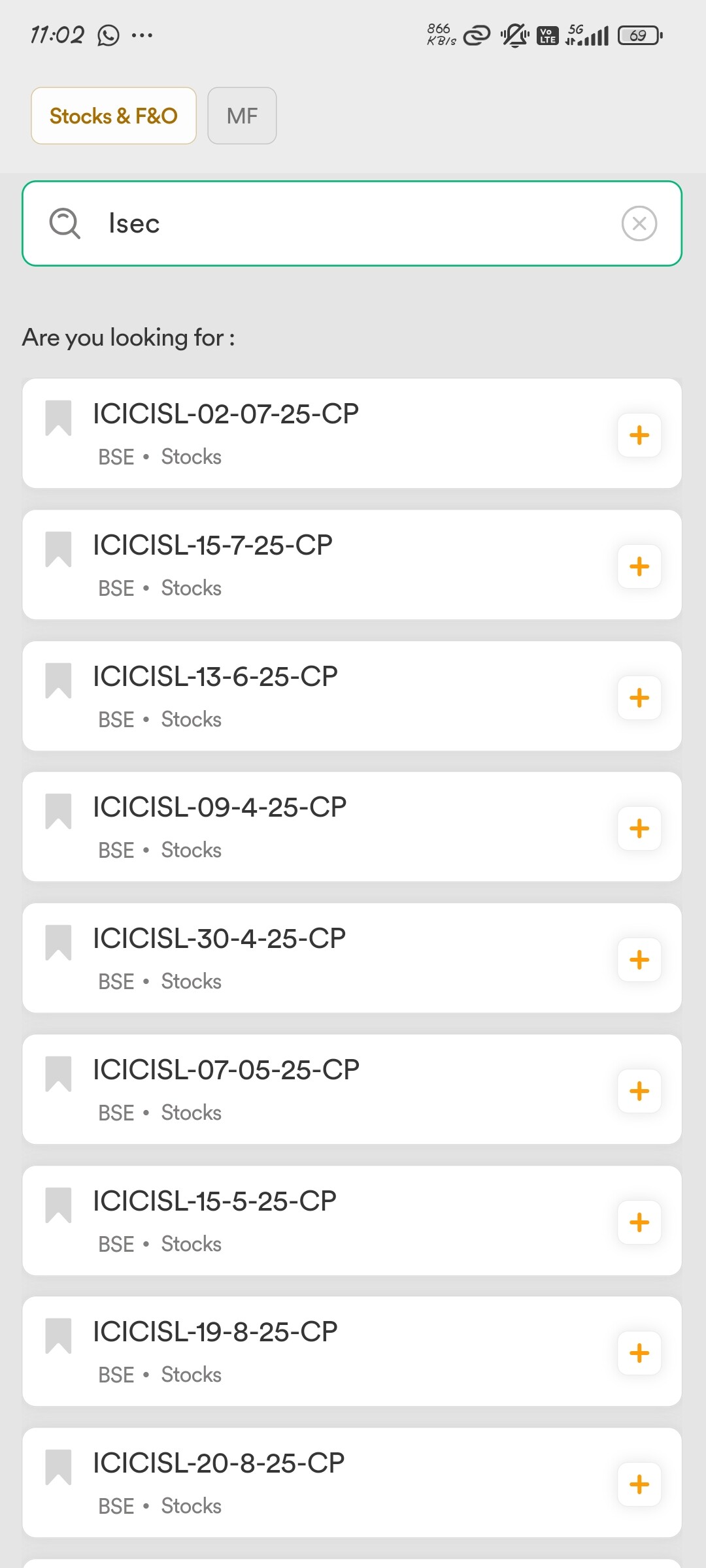Screen dimensions: 706x1568
Task: Add ICICISL-15-7-25-CP to watchlist
Action: pos(639,566)
